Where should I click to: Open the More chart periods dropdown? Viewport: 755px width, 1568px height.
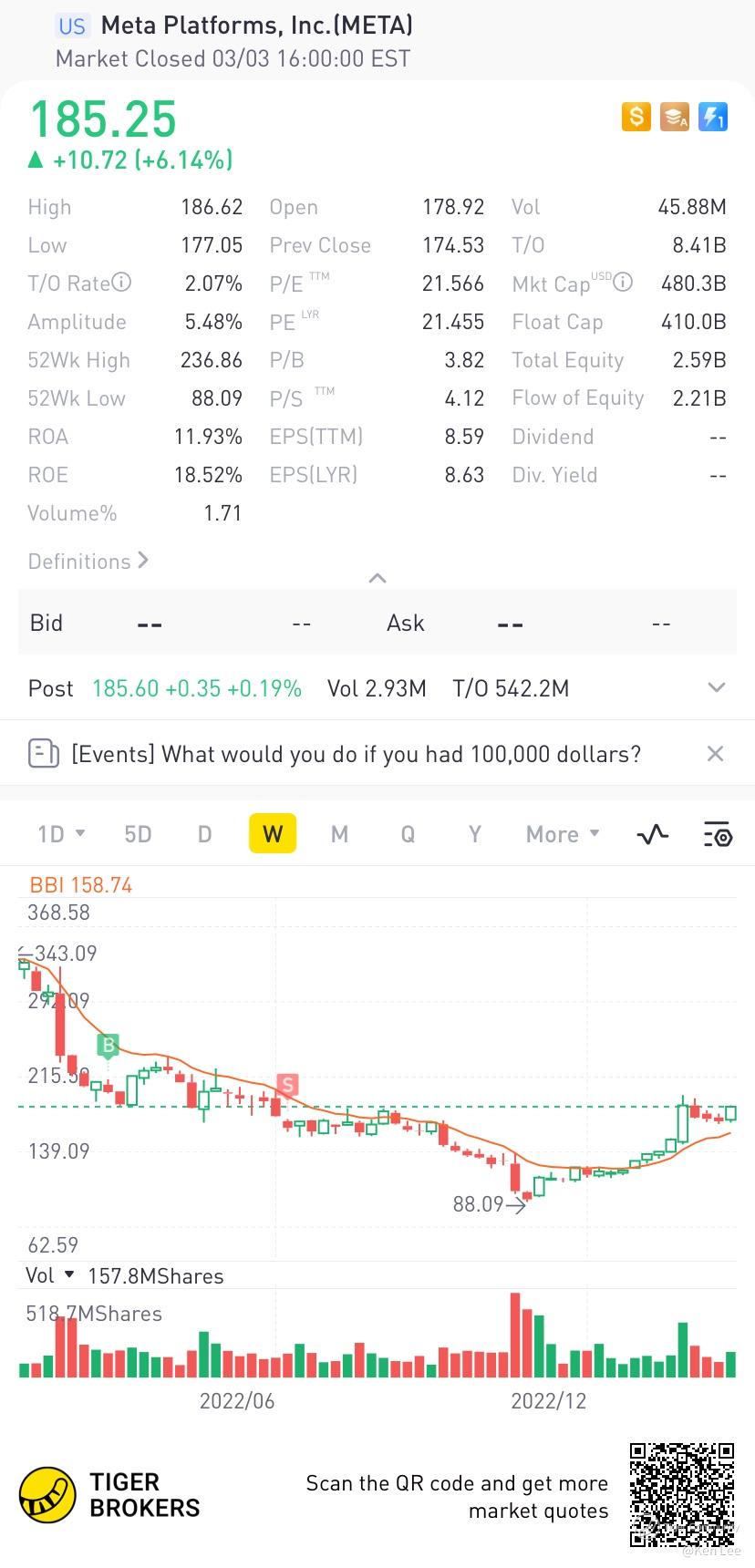click(x=562, y=834)
